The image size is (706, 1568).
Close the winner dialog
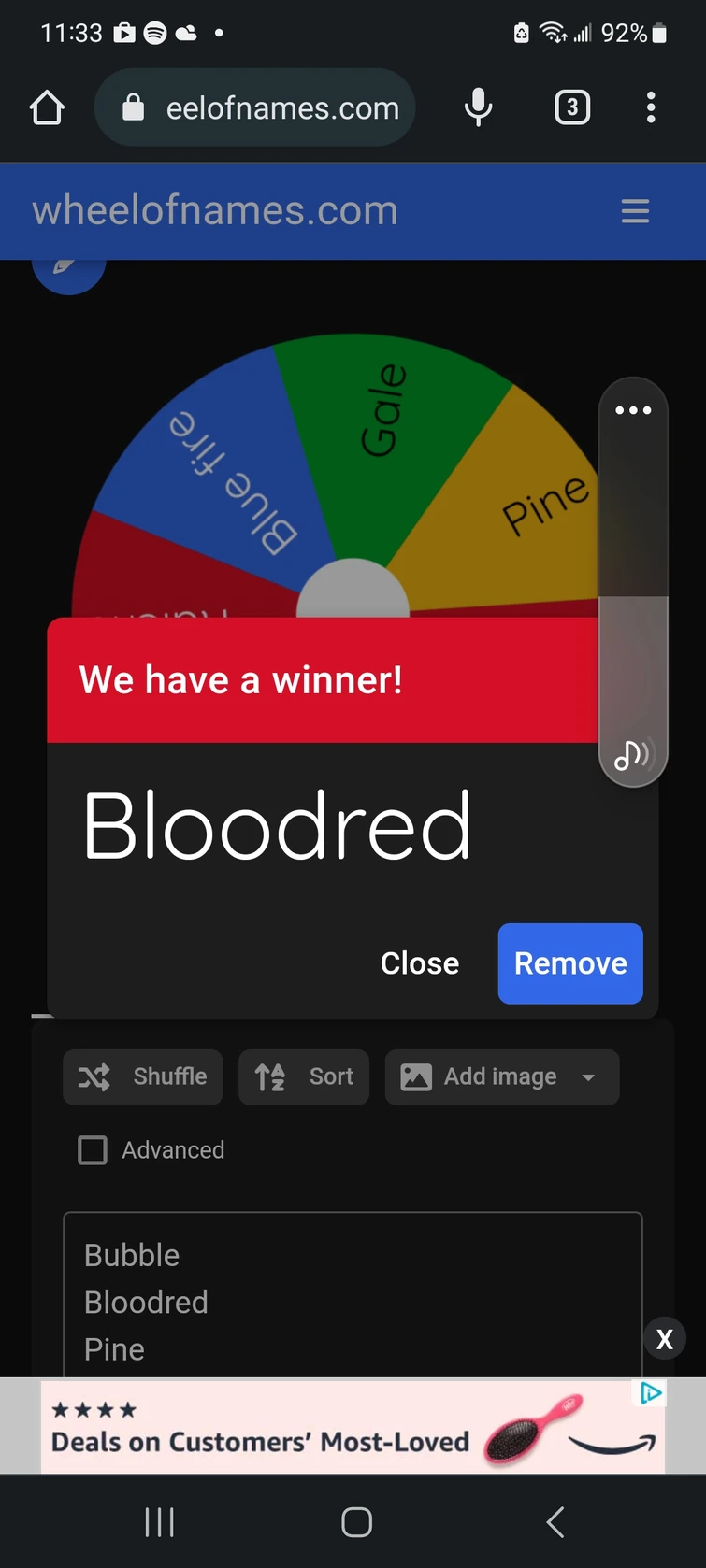pyautogui.click(x=419, y=963)
